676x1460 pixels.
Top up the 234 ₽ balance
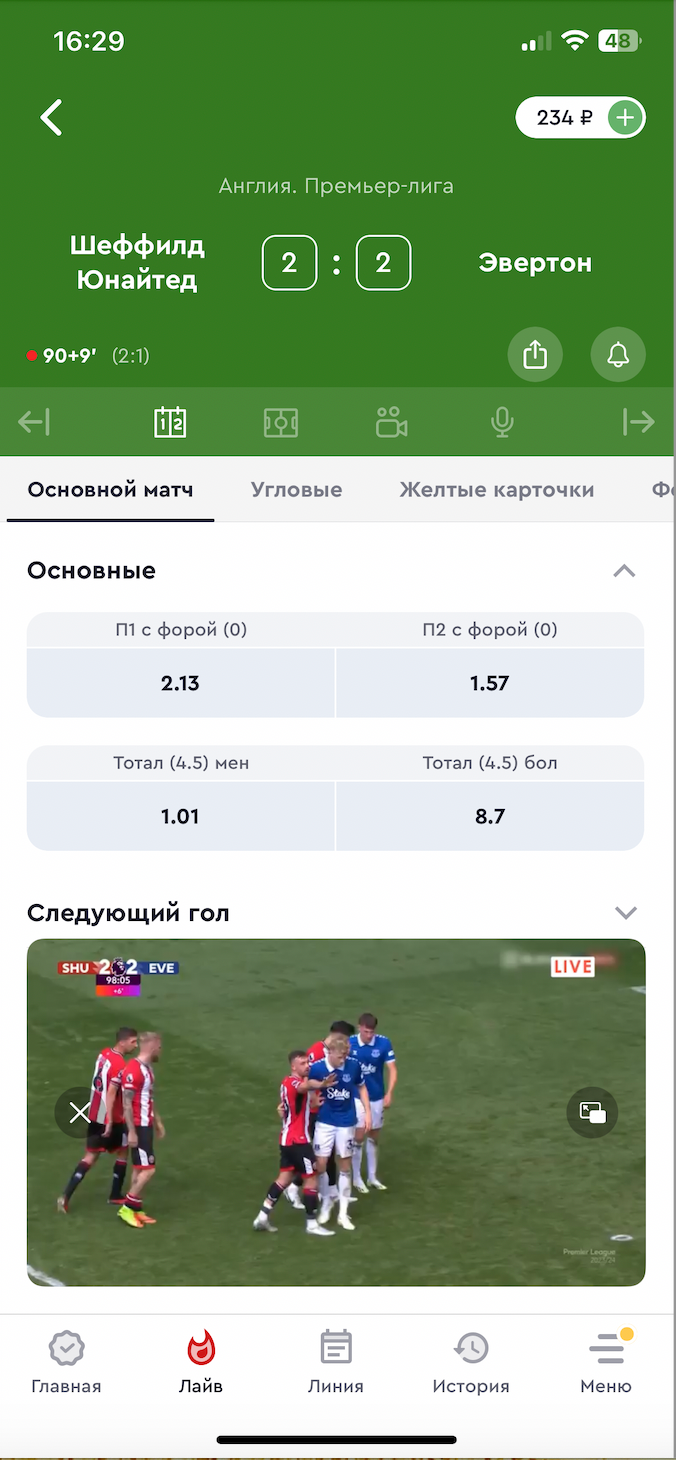625,118
